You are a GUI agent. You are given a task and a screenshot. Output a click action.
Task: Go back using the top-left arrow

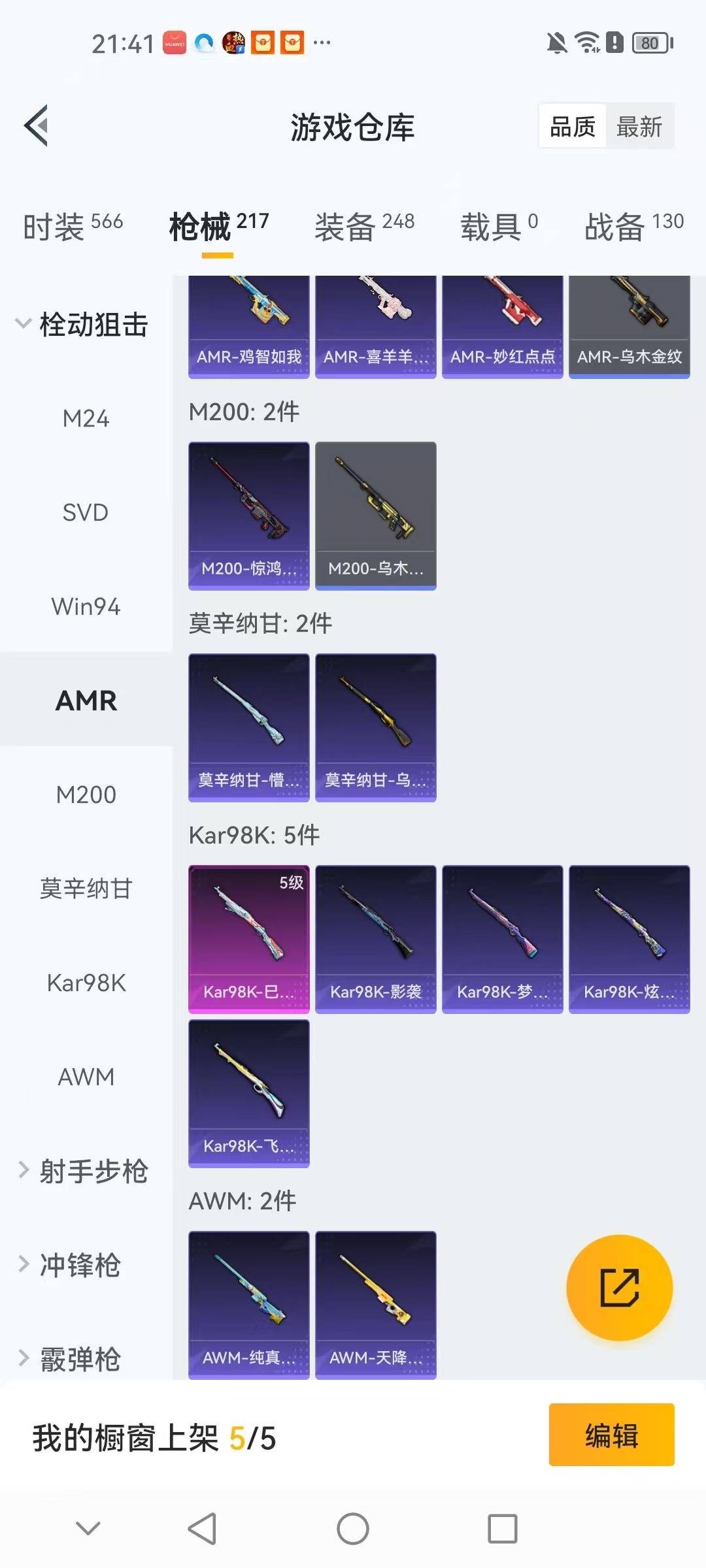(37, 125)
